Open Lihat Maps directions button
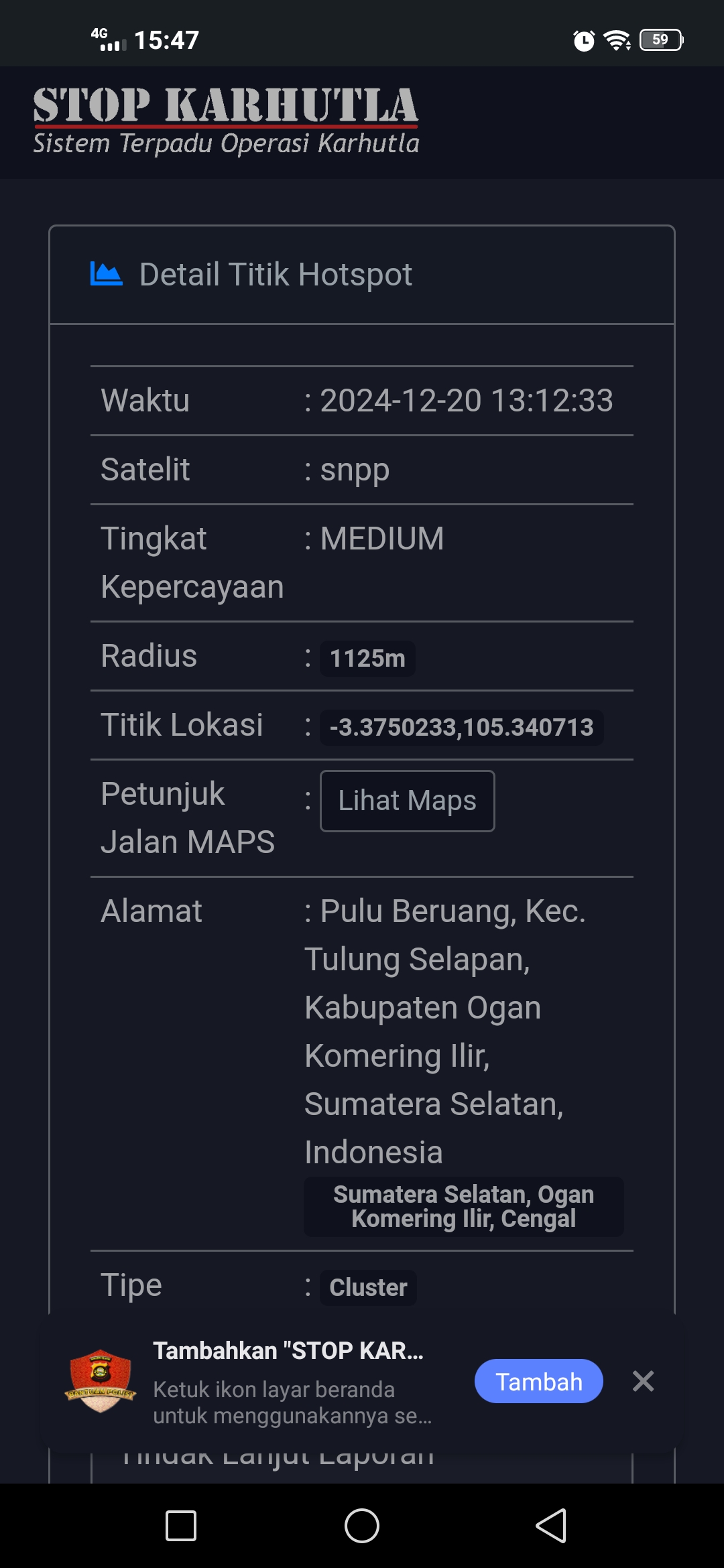The image size is (724, 1568). point(407,801)
